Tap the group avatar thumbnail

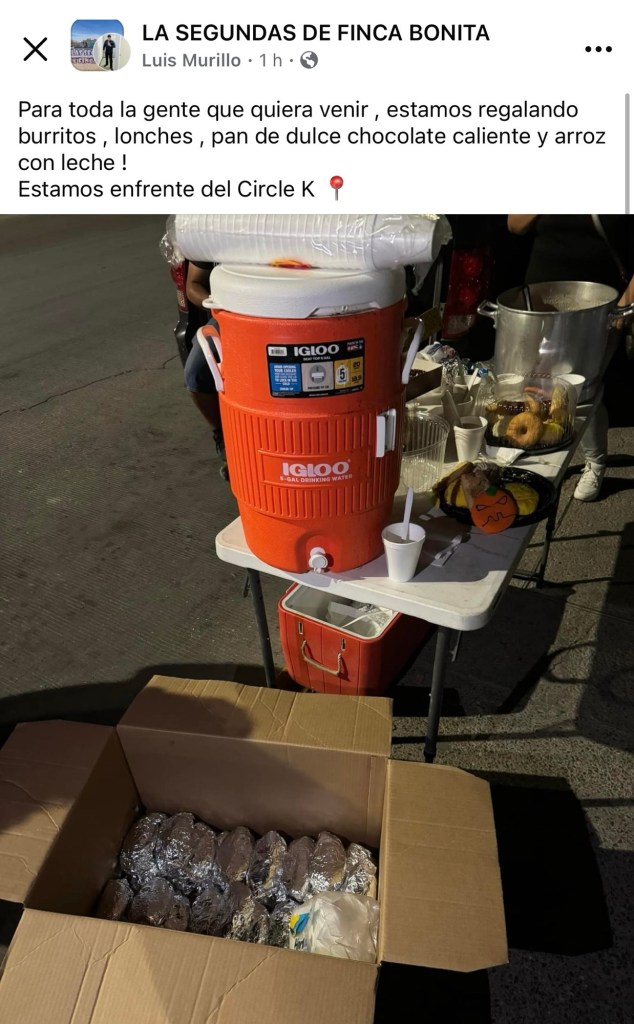point(100,46)
